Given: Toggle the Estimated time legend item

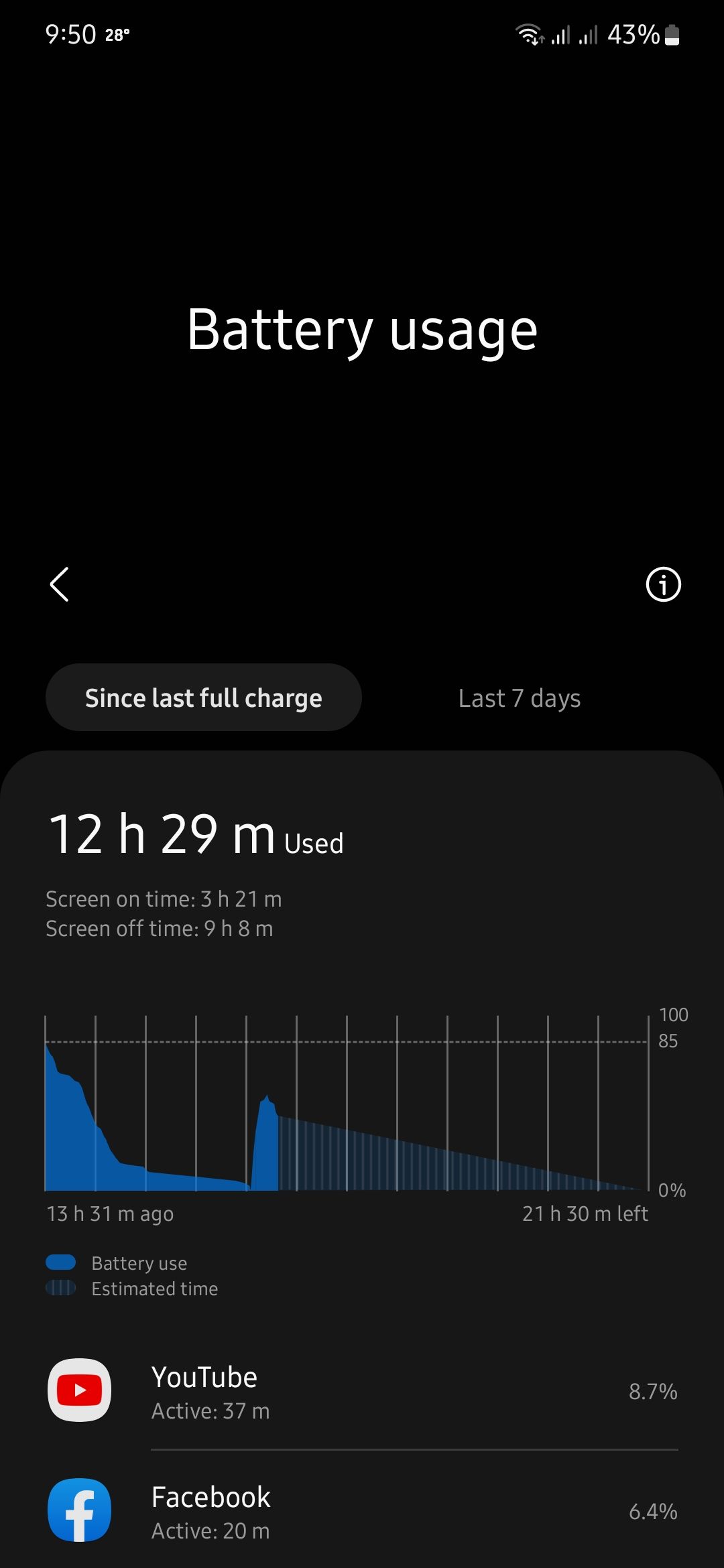Looking at the screenshot, I should 61,1288.
